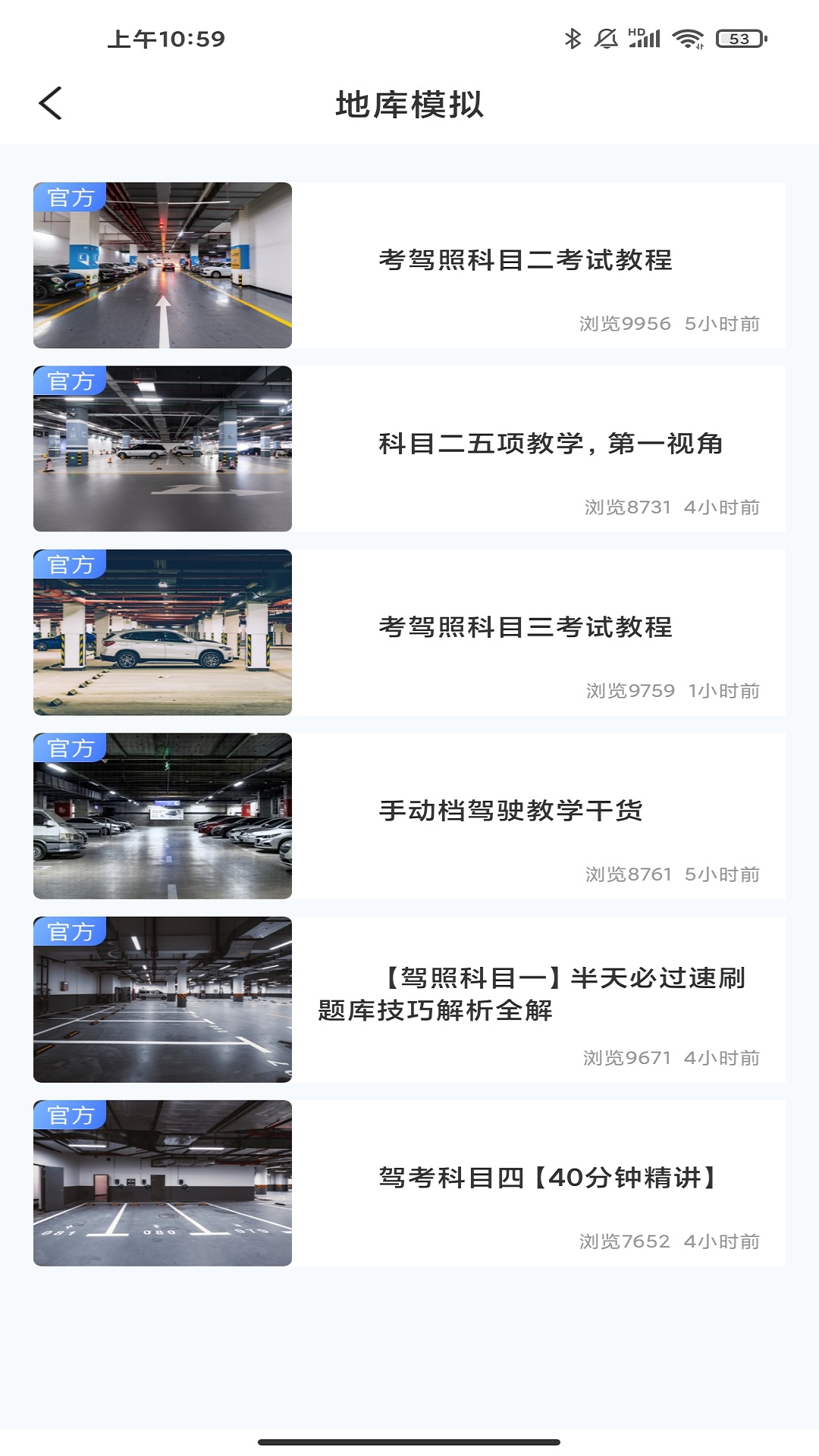
Task: Click the 官方 badge on 科目二五项教学 video
Action: (71, 383)
